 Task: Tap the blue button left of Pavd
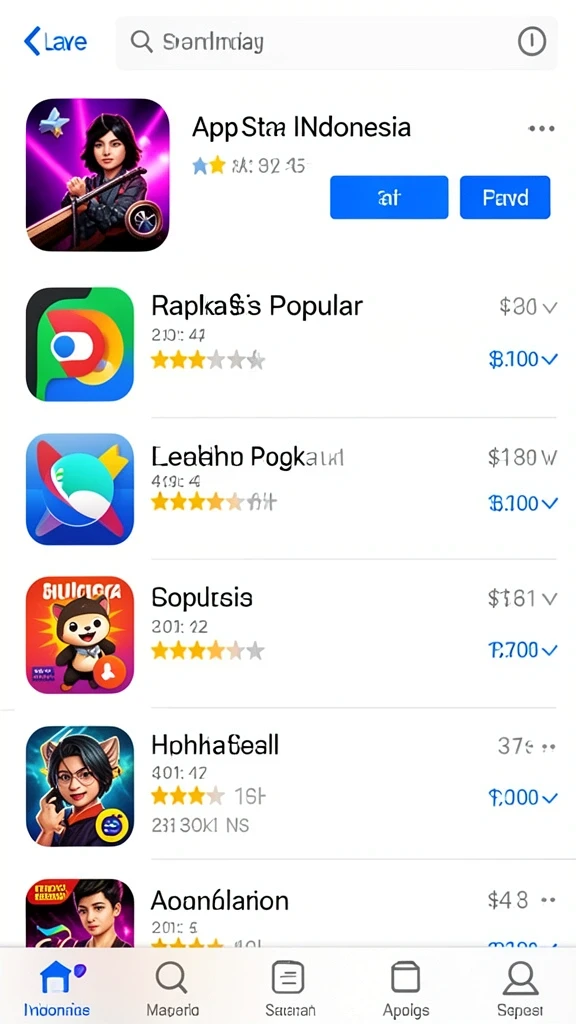[389, 197]
